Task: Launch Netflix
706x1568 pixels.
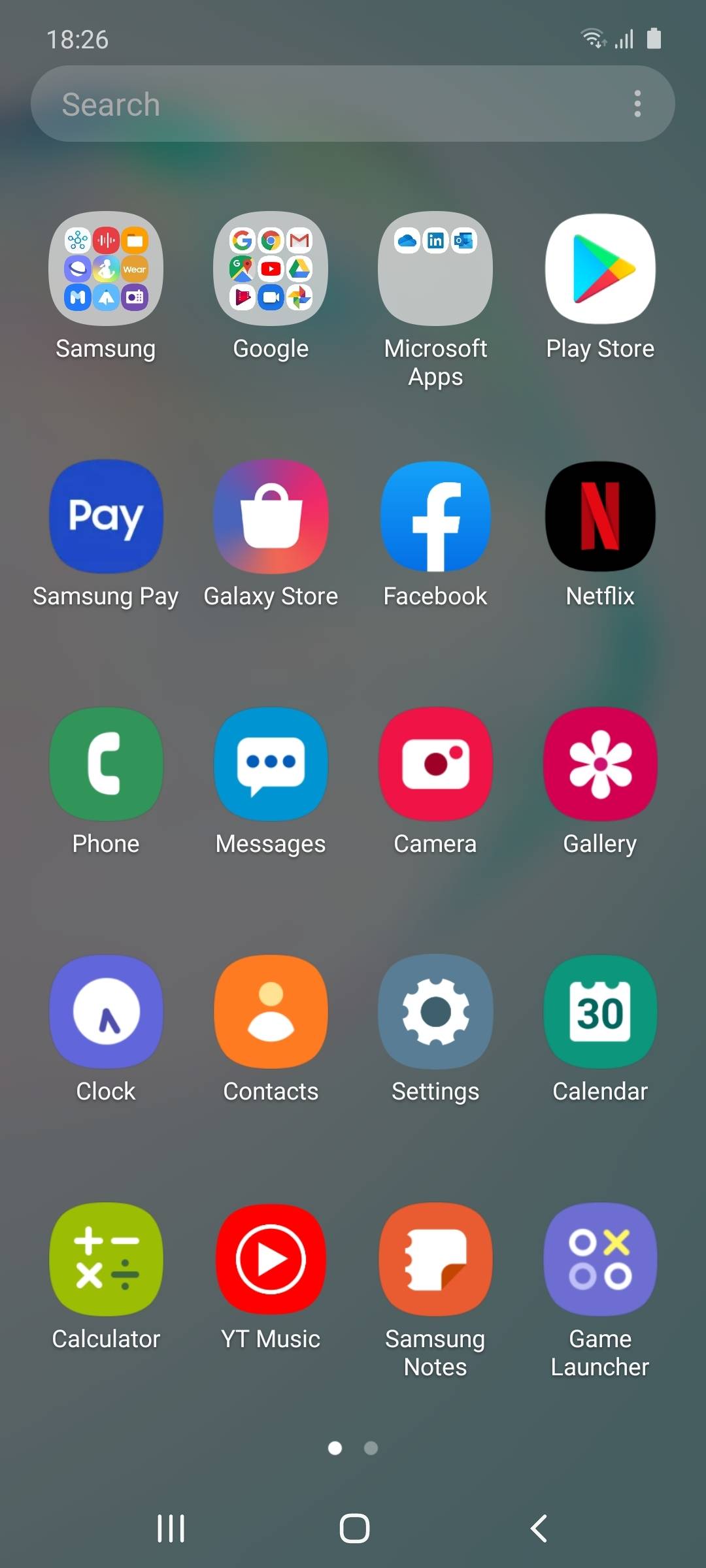Action: (600, 517)
